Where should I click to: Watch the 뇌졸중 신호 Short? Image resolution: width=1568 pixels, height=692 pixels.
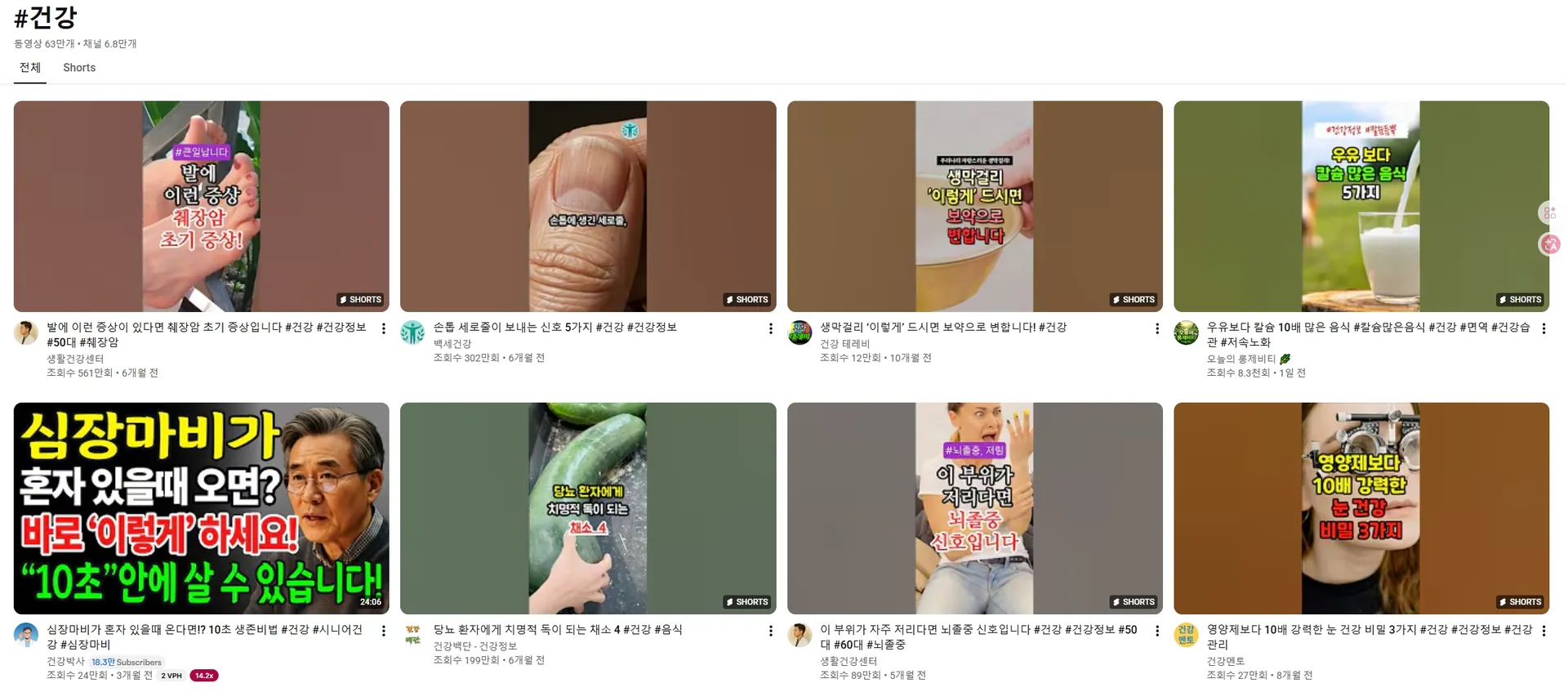click(974, 507)
